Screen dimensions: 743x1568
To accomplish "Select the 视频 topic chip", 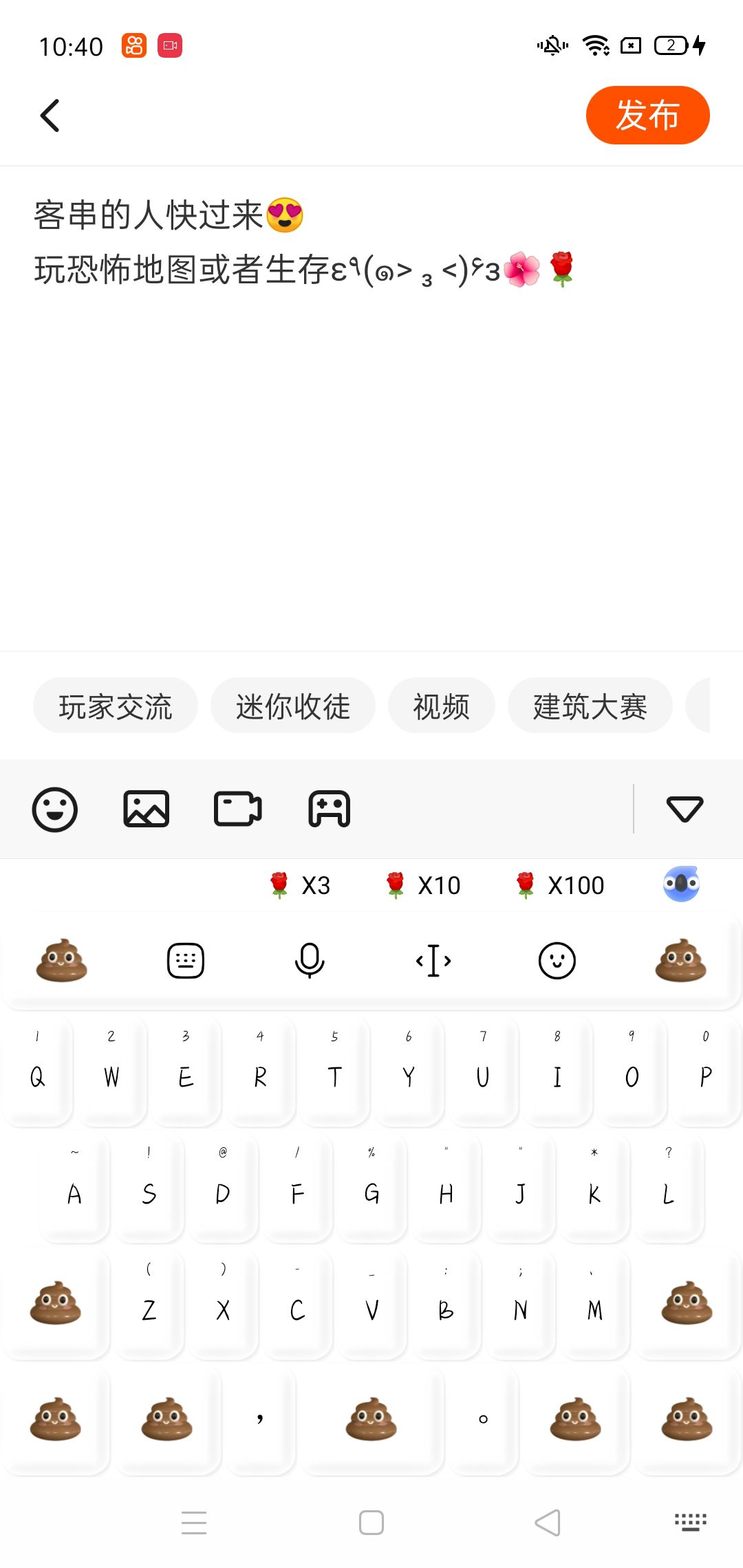I will (x=442, y=706).
